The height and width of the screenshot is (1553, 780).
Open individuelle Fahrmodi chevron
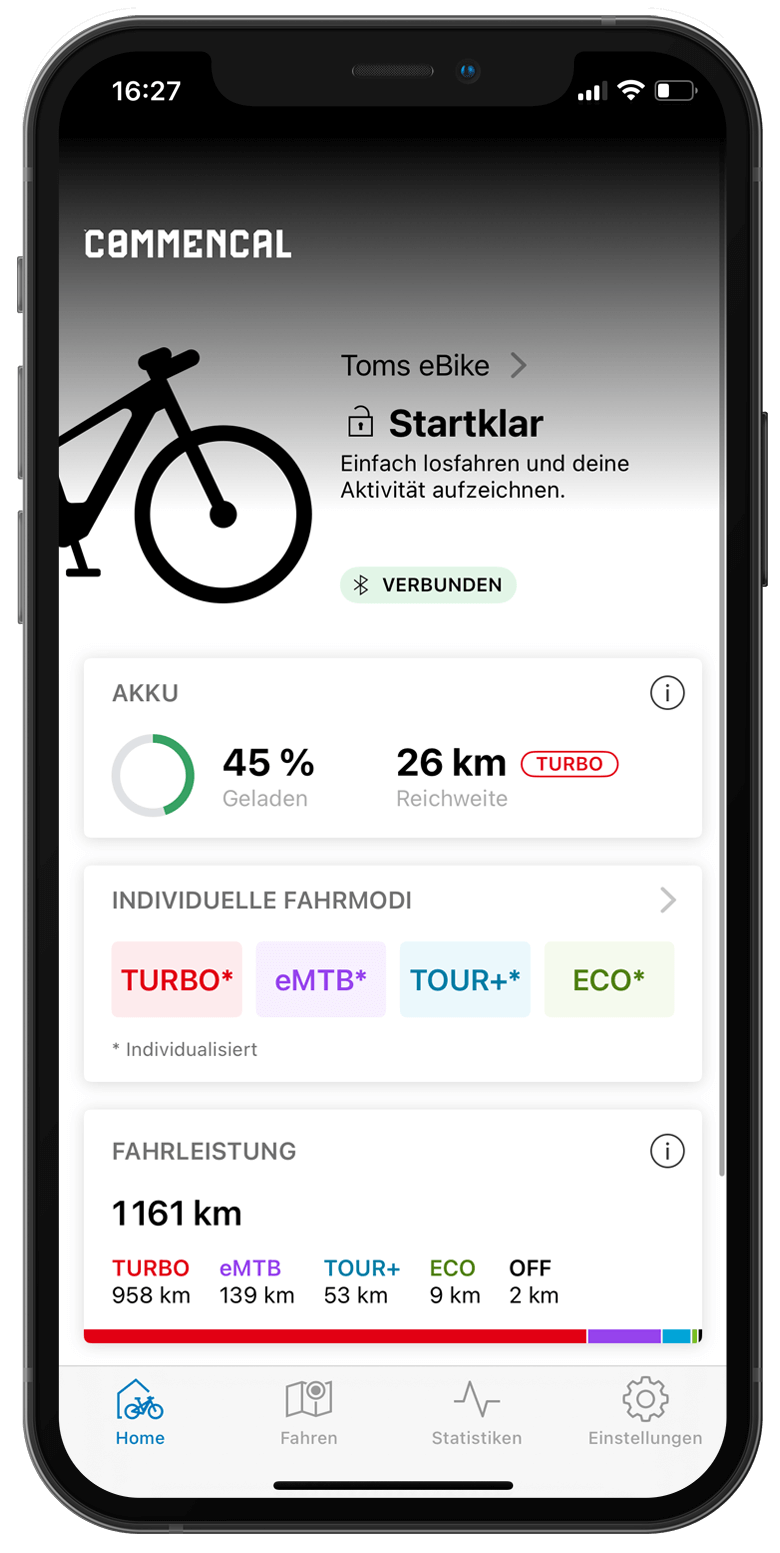pyautogui.click(x=668, y=901)
